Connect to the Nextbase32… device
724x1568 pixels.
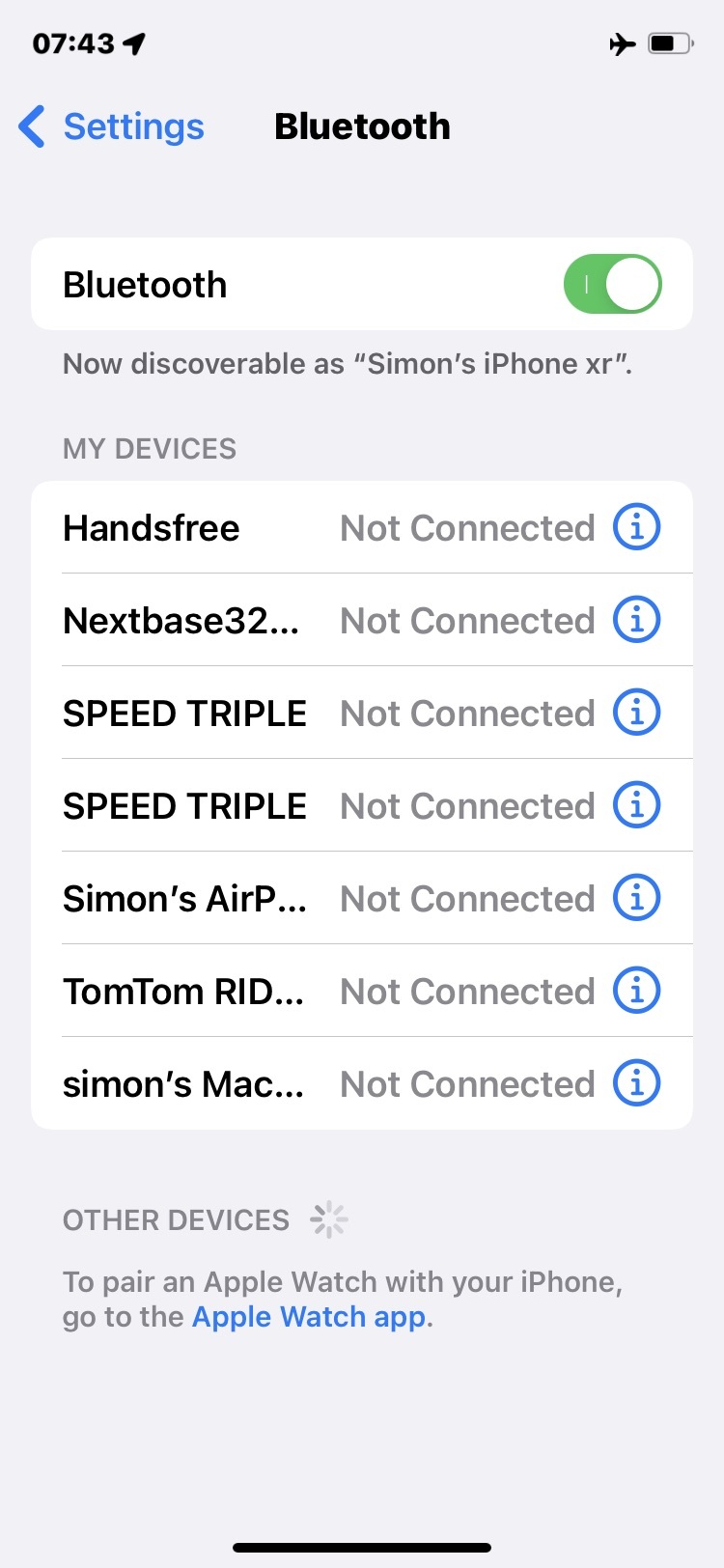click(x=181, y=621)
